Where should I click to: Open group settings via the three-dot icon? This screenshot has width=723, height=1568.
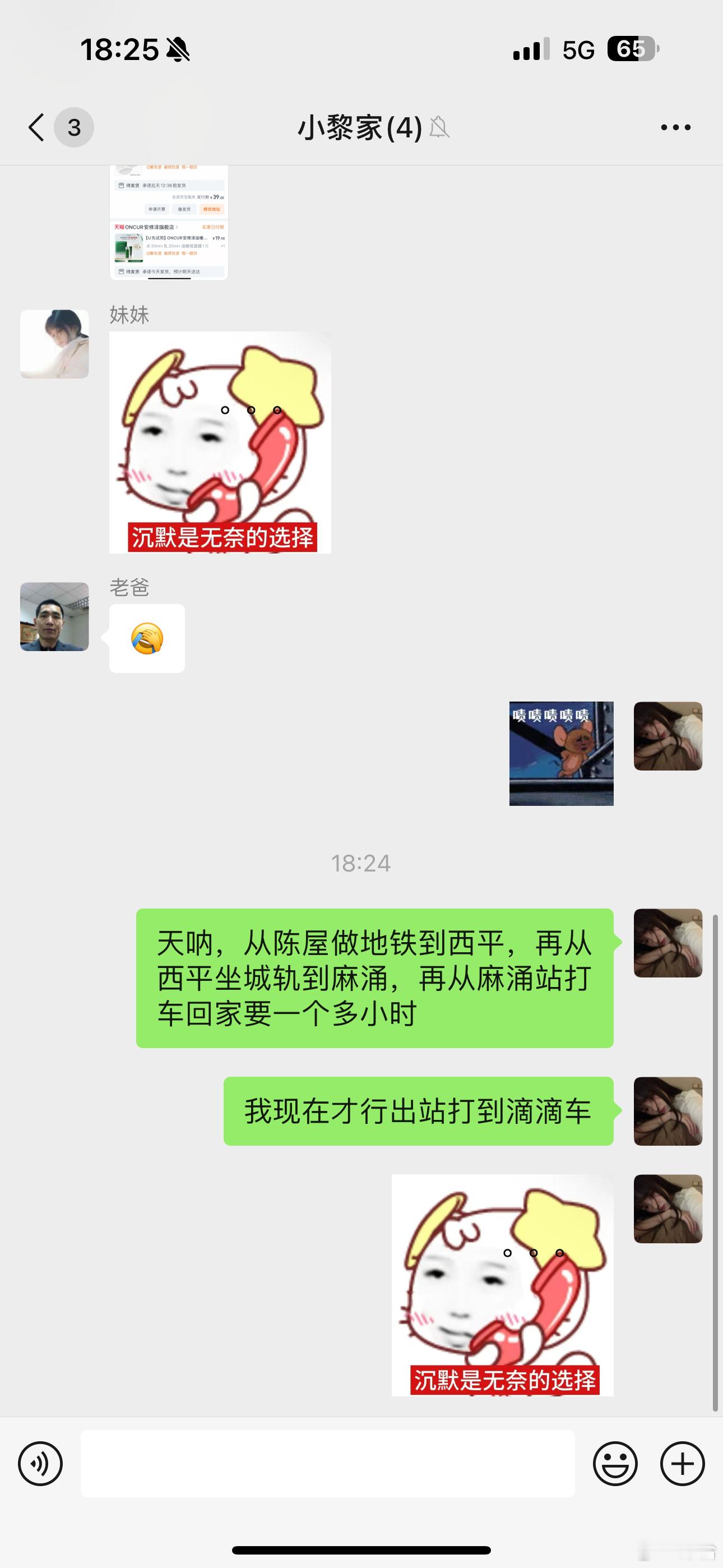(675, 127)
